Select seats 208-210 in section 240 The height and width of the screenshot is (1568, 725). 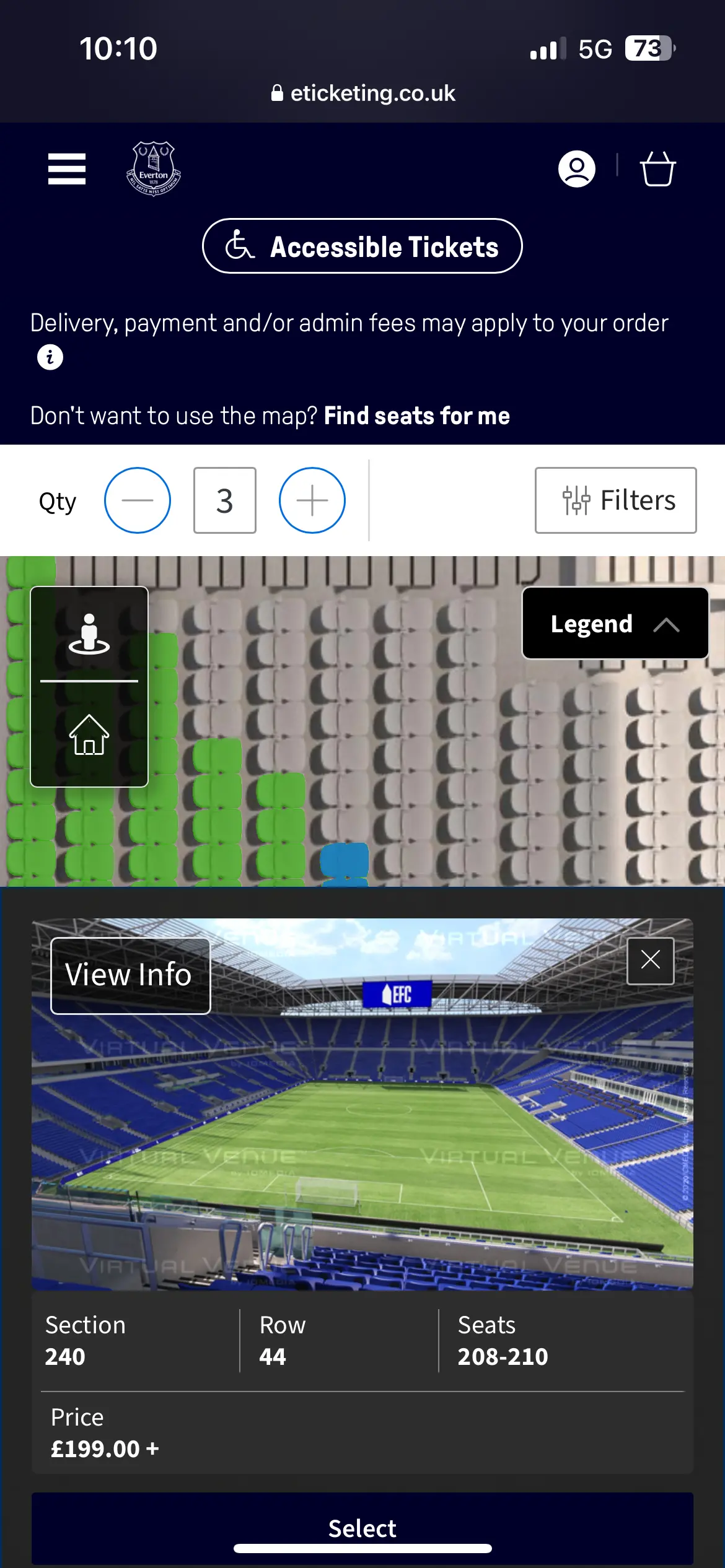coord(362,1528)
